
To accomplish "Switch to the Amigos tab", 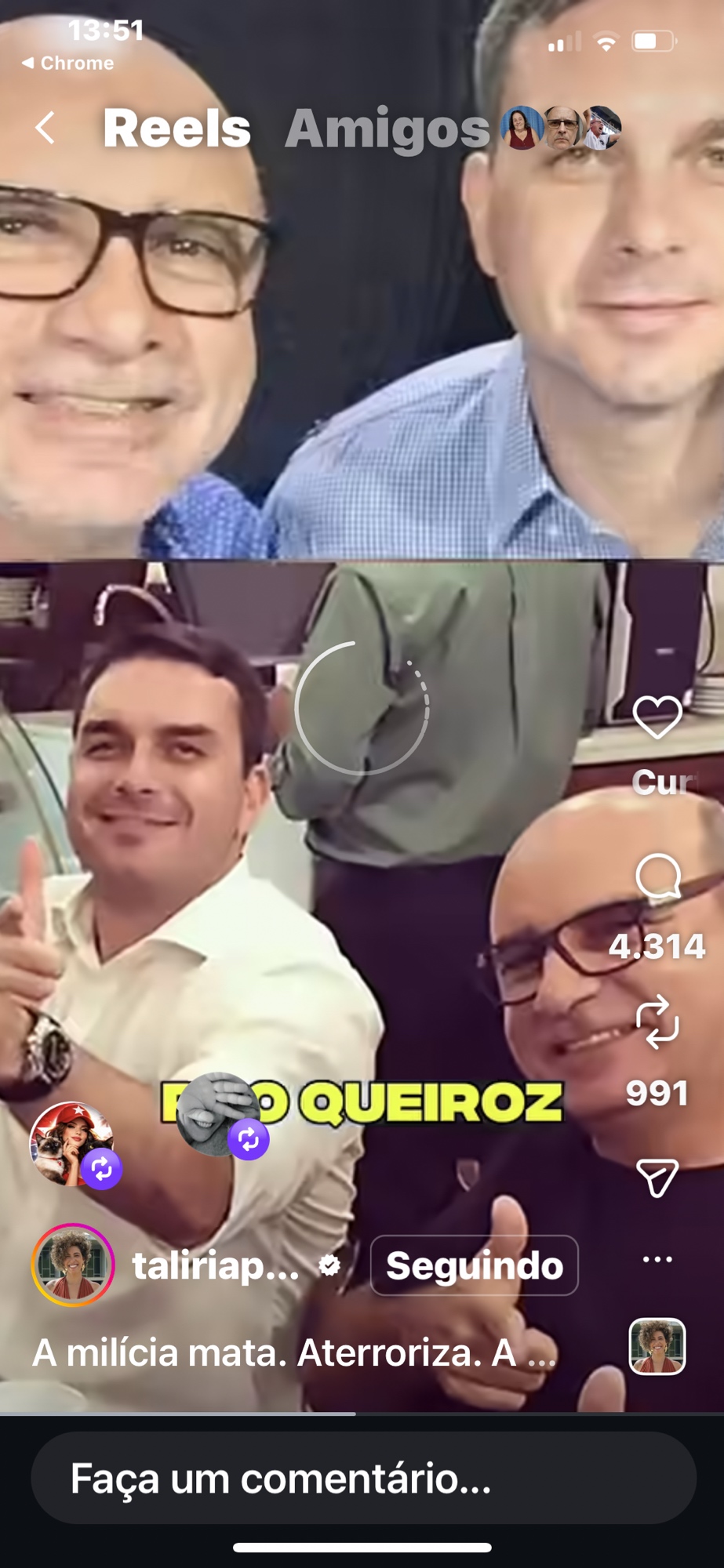I will coord(387,128).
